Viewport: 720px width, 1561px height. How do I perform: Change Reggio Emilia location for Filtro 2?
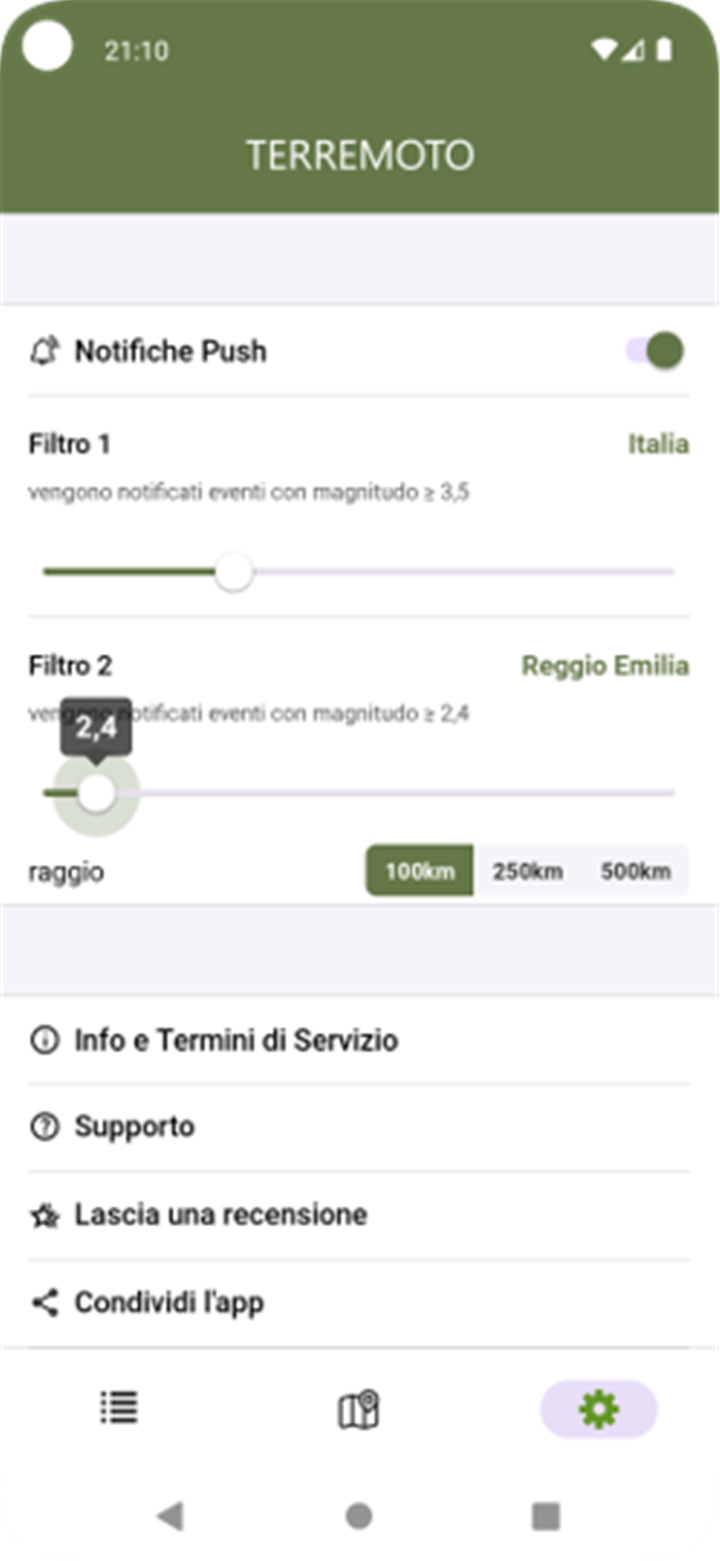click(x=605, y=665)
